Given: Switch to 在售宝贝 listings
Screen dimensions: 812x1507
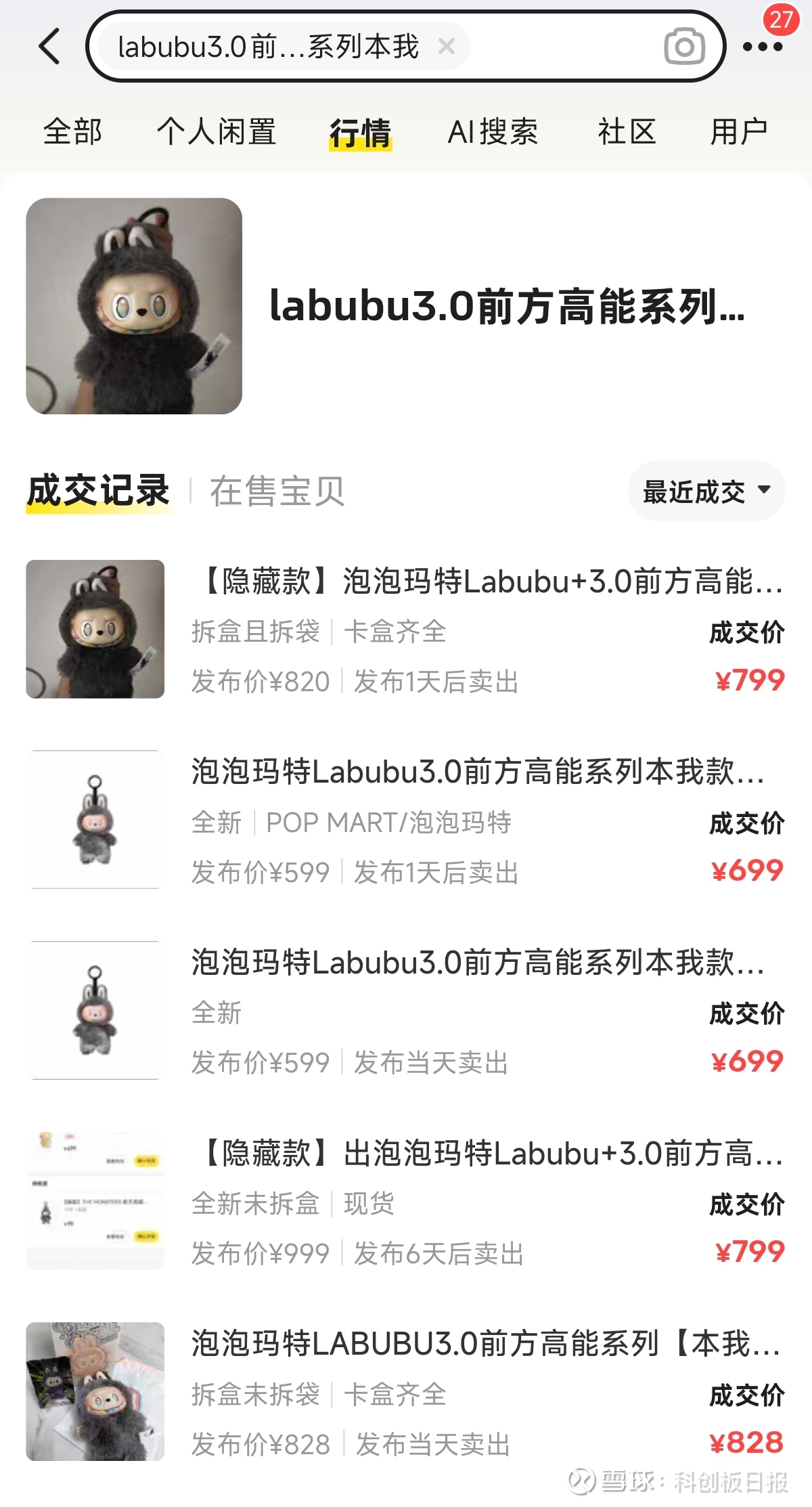Looking at the screenshot, I should [277, 491].
